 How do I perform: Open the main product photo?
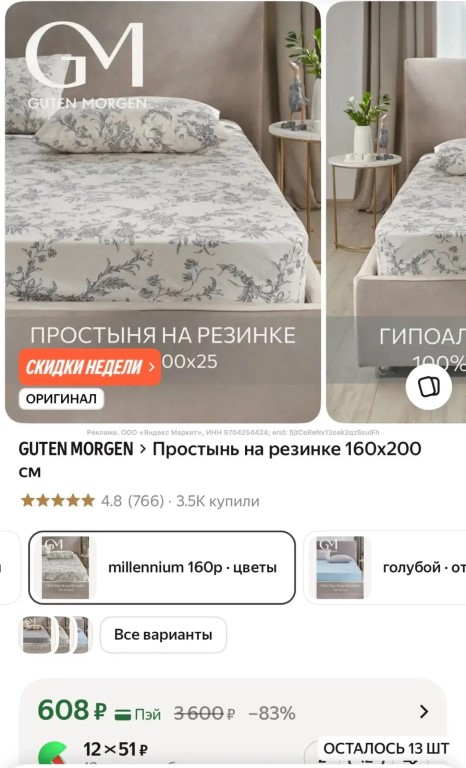[x=163, y=212]
